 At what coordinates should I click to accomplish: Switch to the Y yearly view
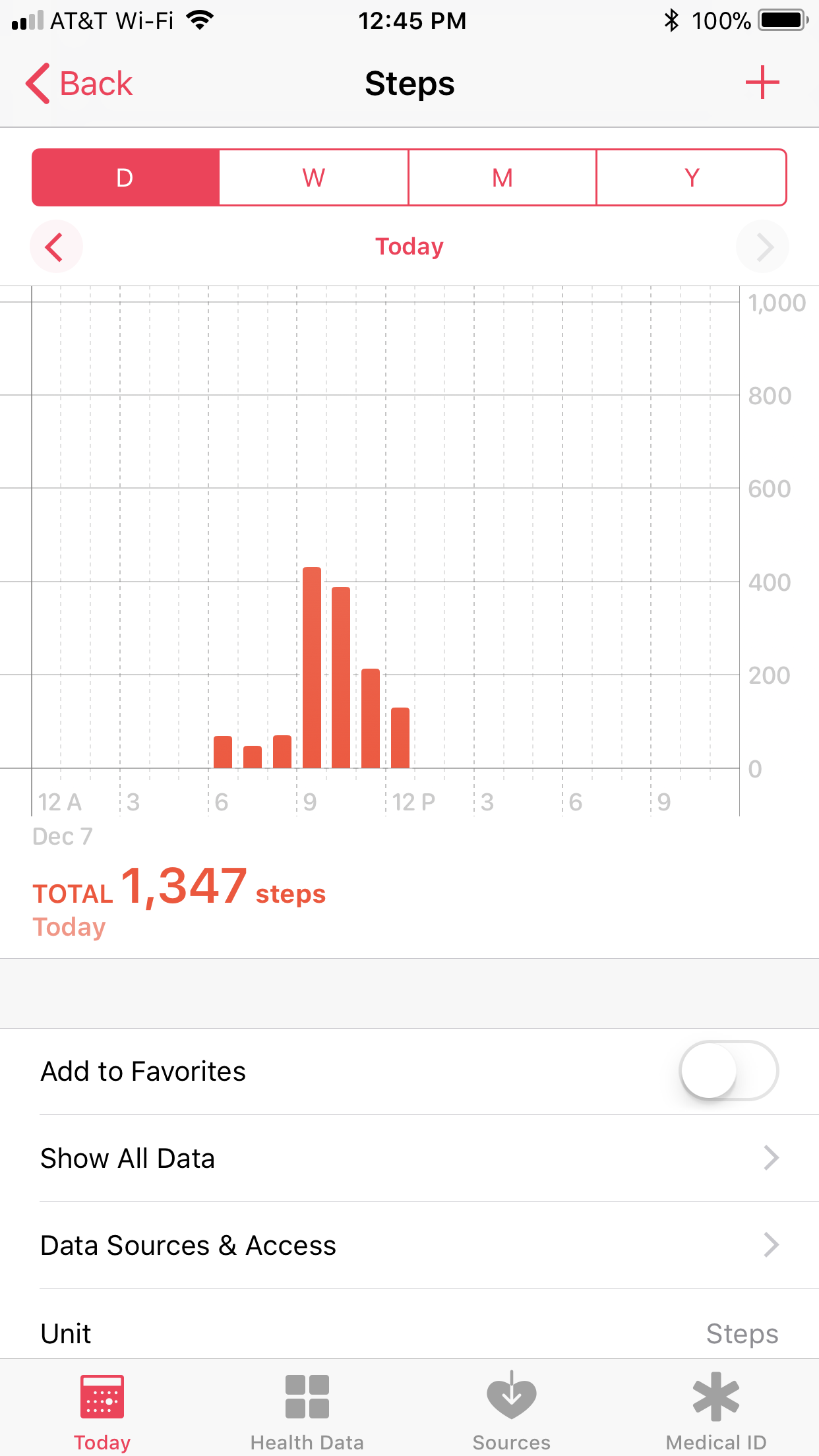coord(692,177)
